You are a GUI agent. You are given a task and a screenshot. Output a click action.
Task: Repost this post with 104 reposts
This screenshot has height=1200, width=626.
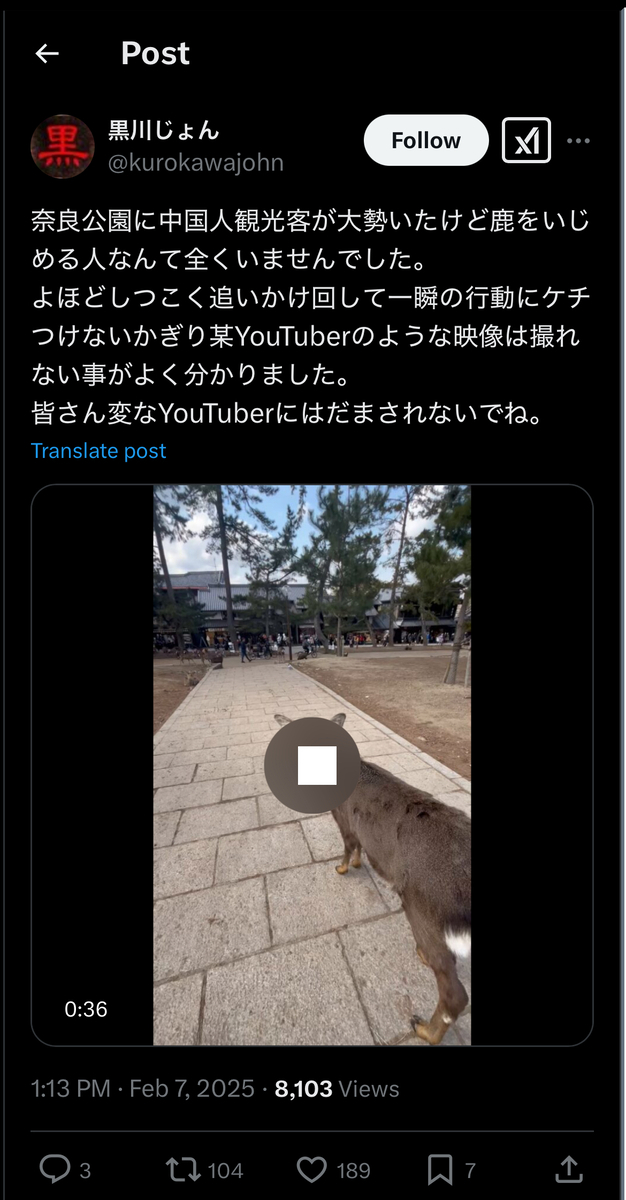[x=181, y=1169]
